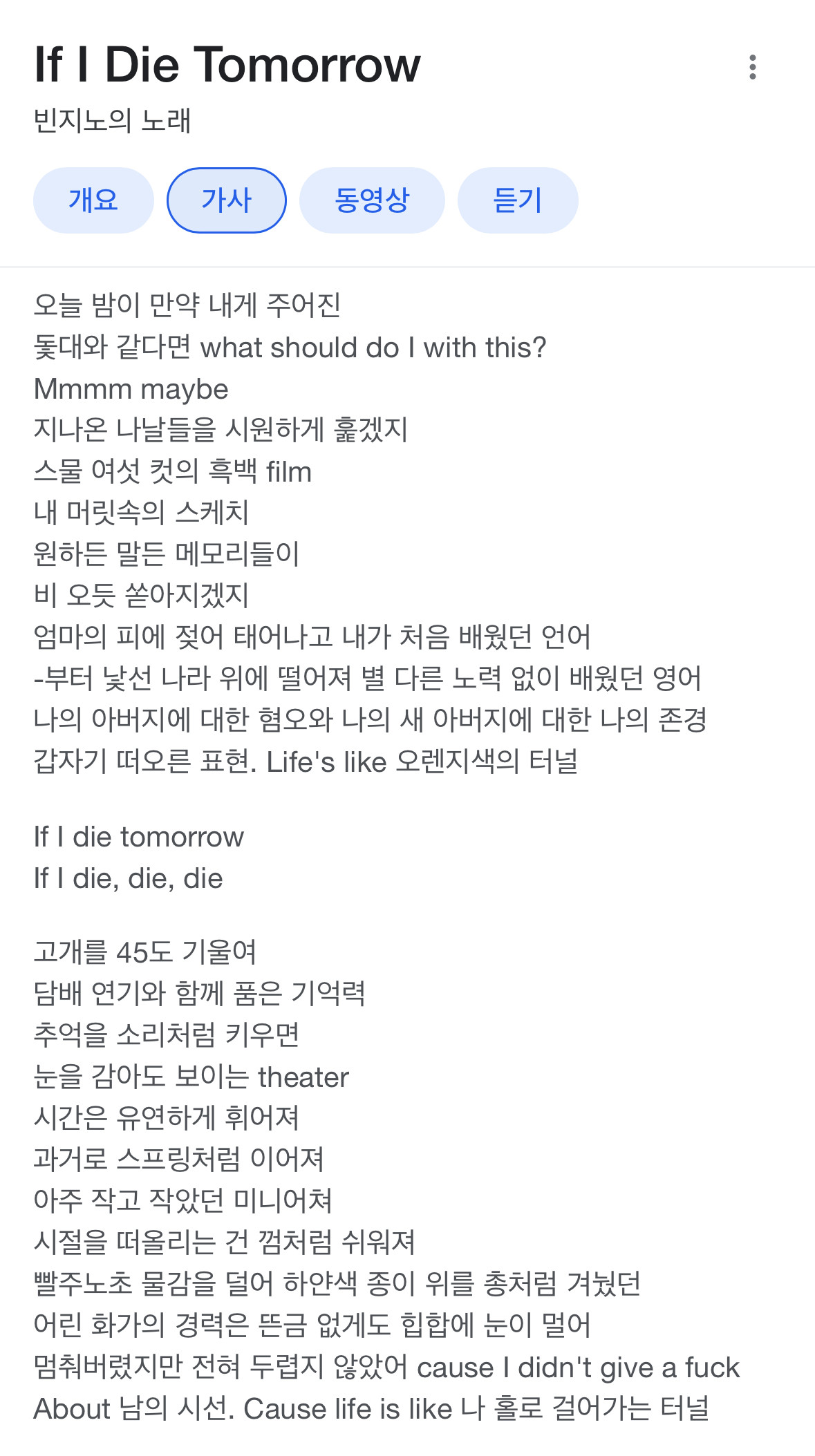Open the three-dot overflow menu
The image size is (815, 1456).
(x=752, y=67)
